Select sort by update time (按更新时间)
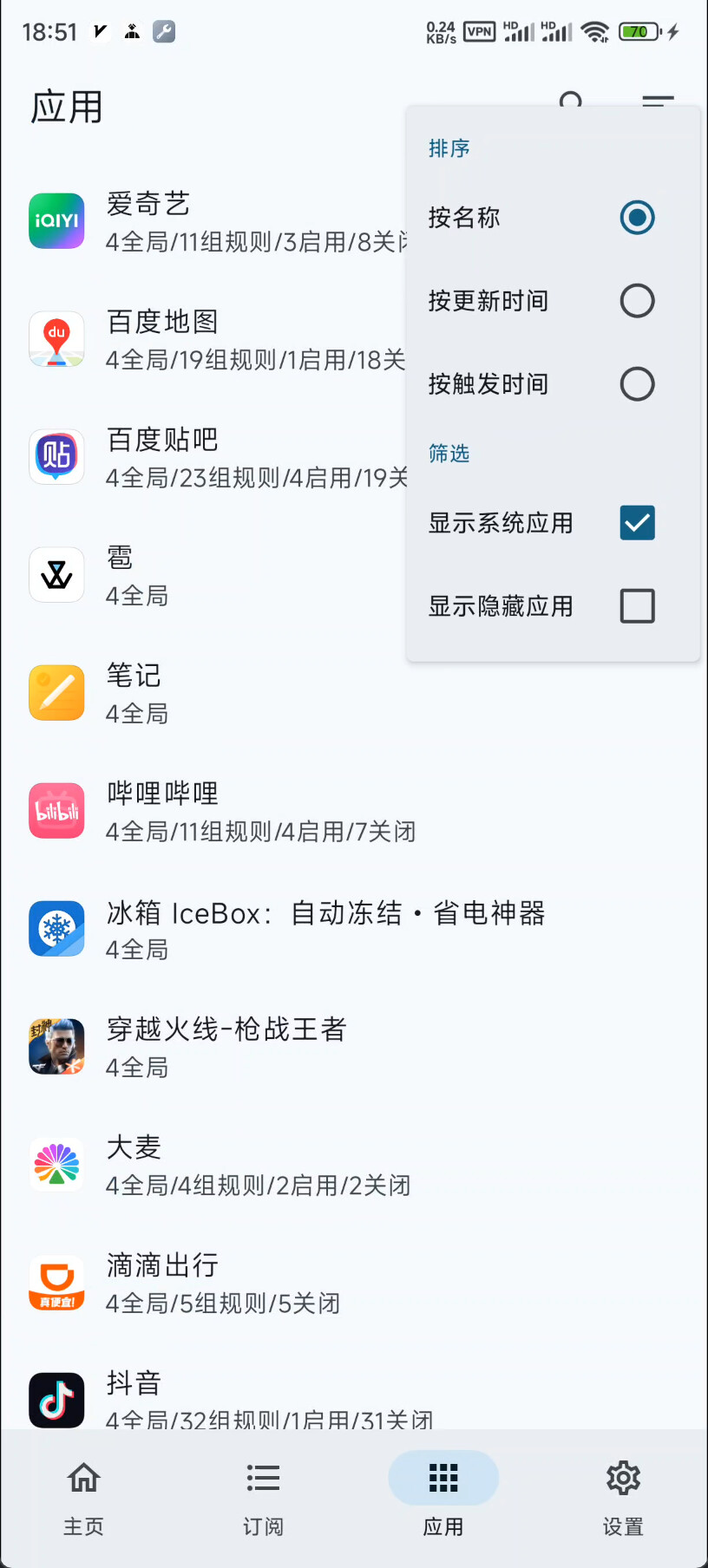The height and width of the screenshot is (1568, 708). tap(637, 301)
